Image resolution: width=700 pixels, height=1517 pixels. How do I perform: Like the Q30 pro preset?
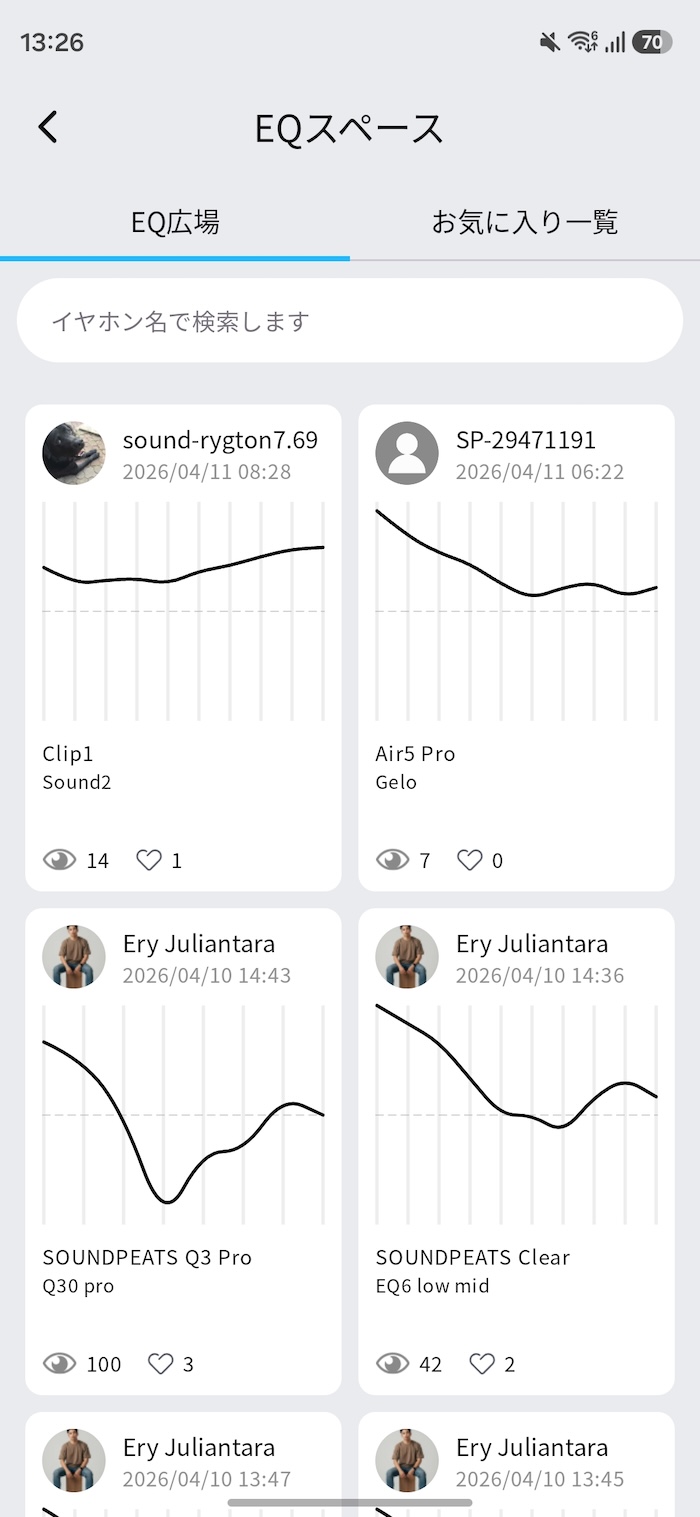tap(161, 1364)
